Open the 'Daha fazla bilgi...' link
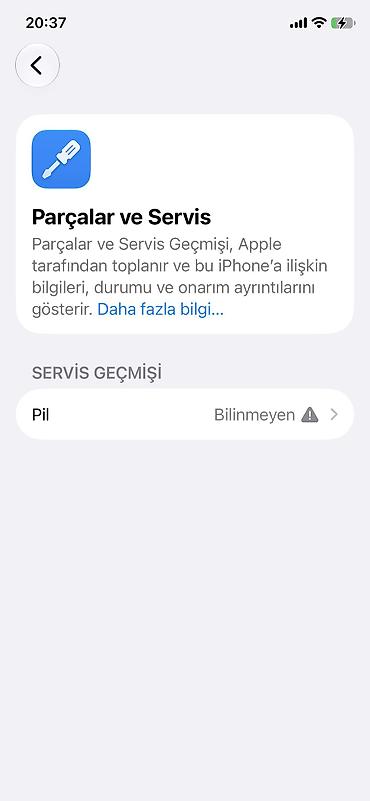 (160, 309)
